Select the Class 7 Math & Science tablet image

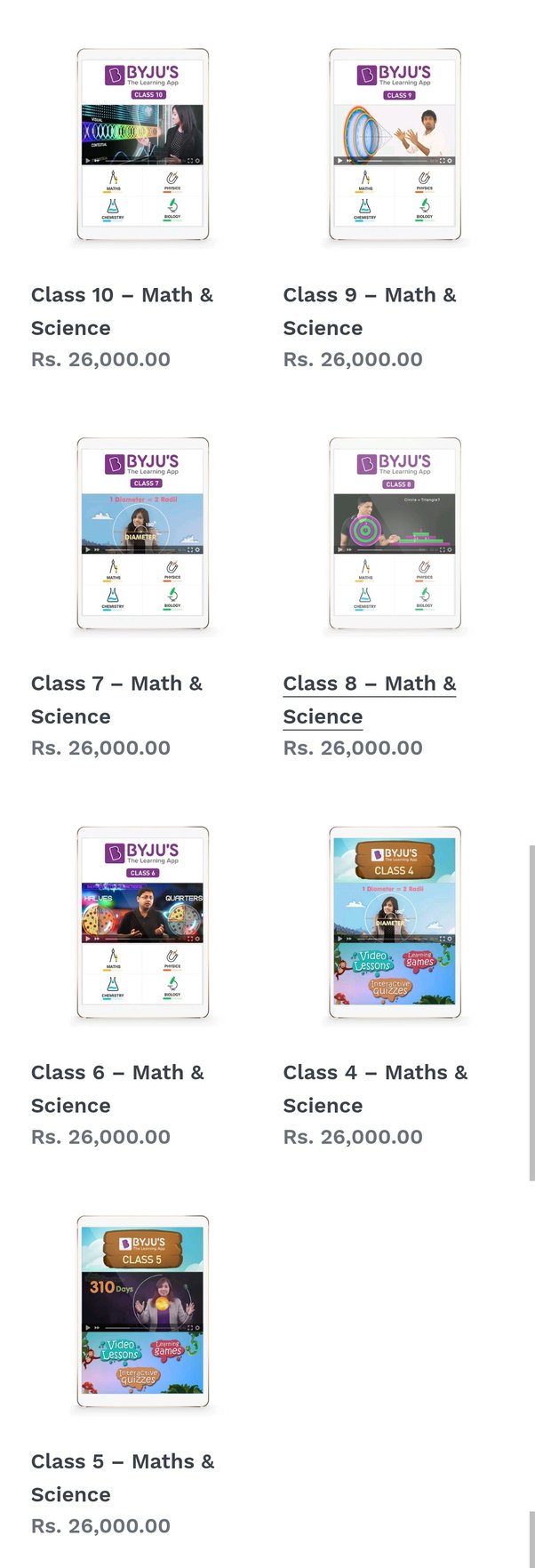tap(142, 534)
